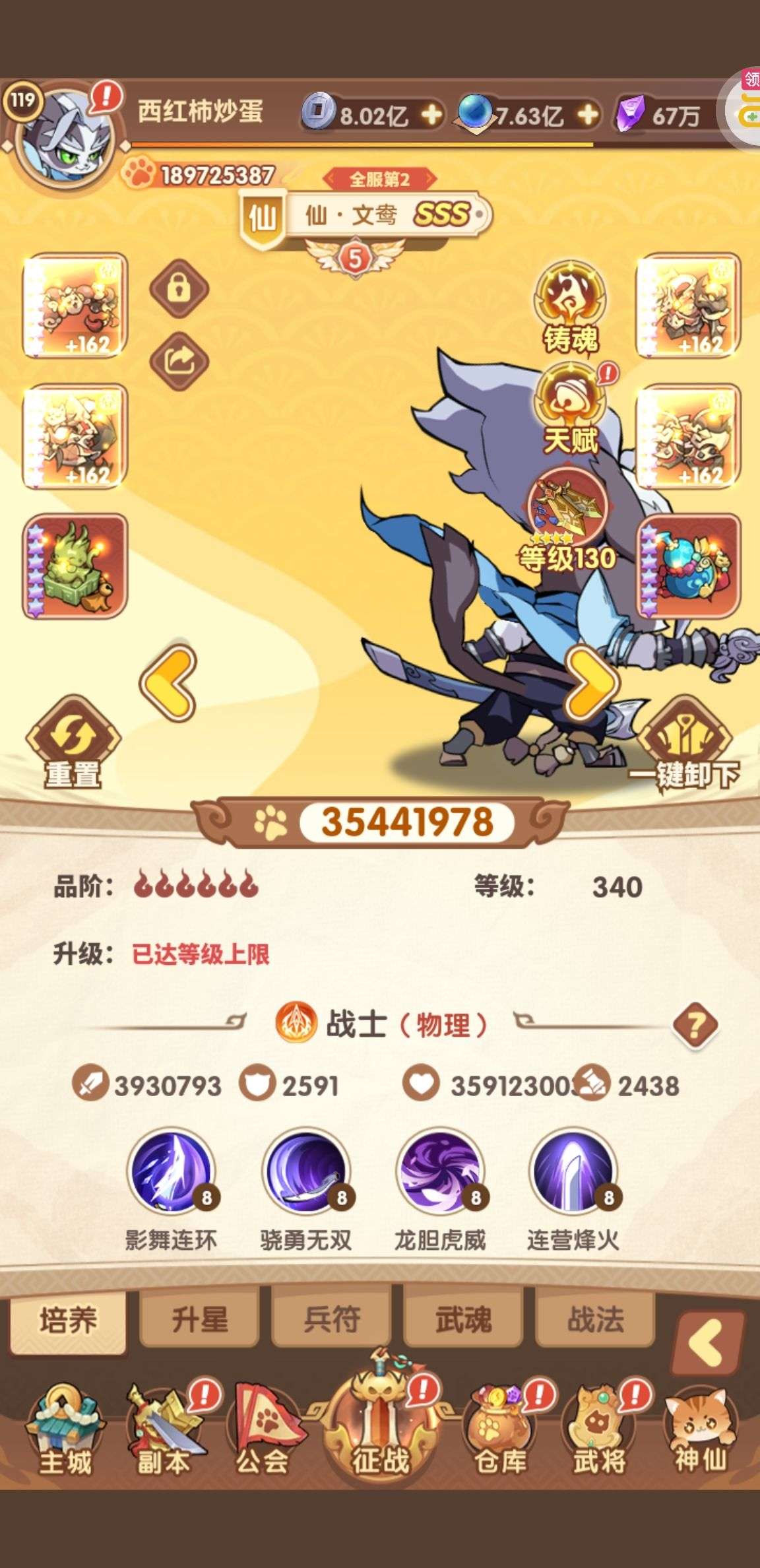
Task: Switch to the 升星 tab
Action: coord(199,1320)
